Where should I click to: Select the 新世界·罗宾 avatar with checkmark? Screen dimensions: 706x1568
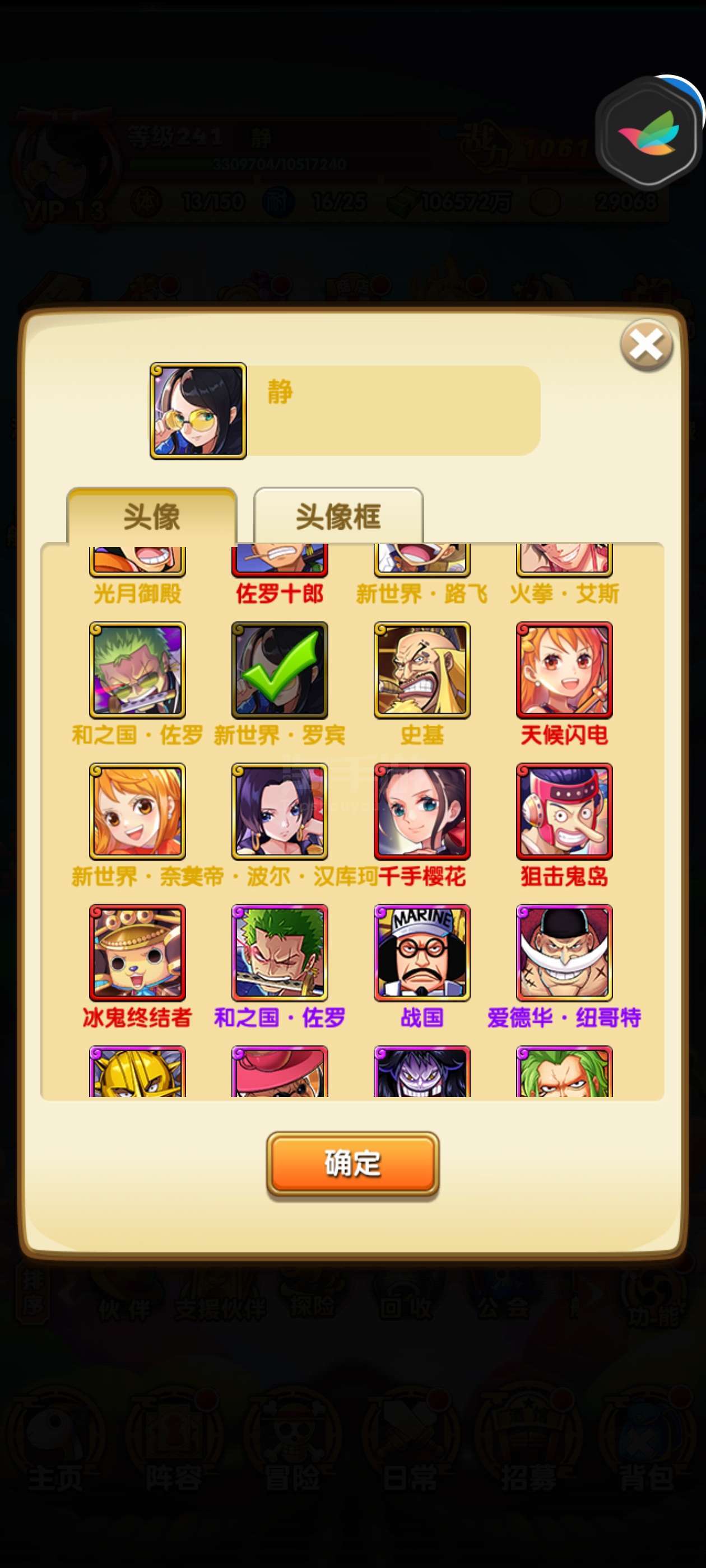pos(280,670)
